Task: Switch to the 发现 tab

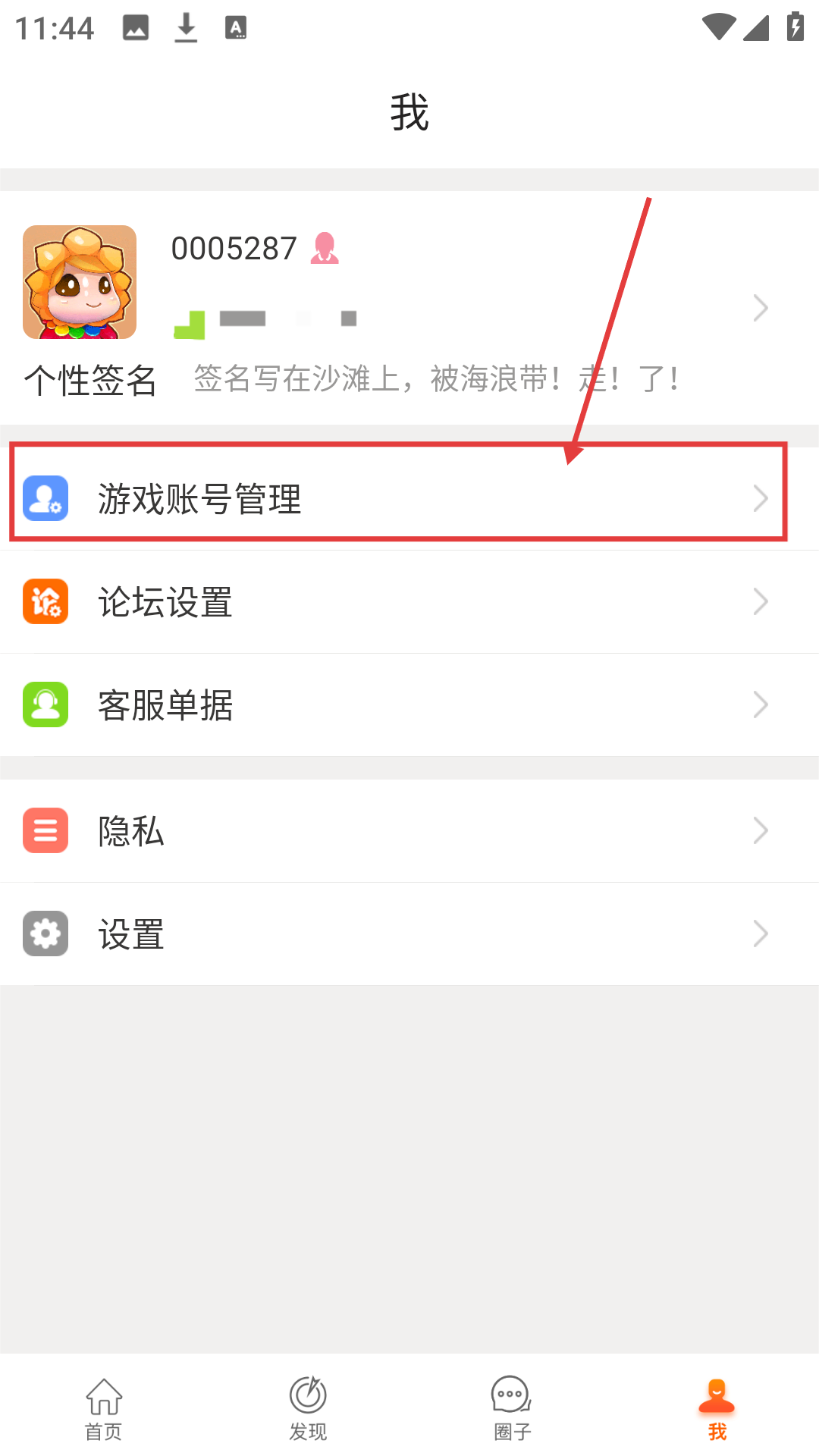Action: 308,1407
